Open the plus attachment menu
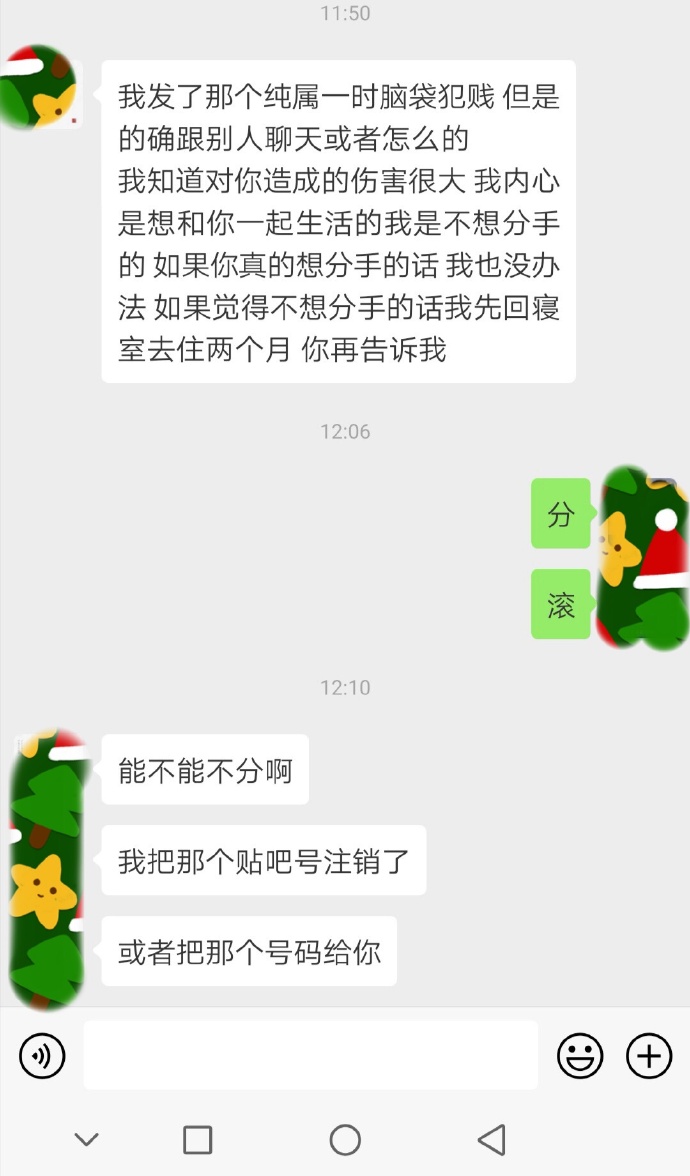This screenshot has width=690, height=1176. (649, 1056)
